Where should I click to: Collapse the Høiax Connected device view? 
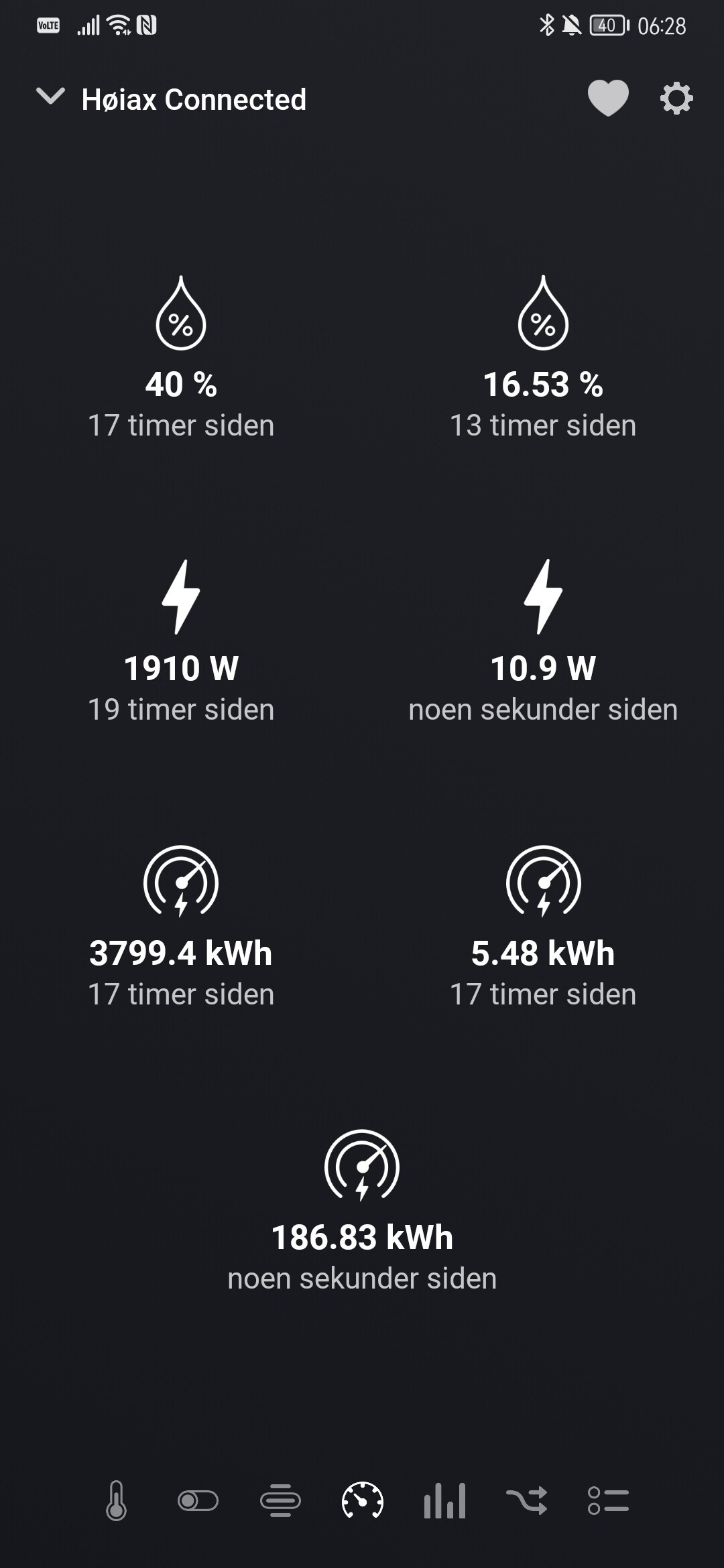click(50, 97)
